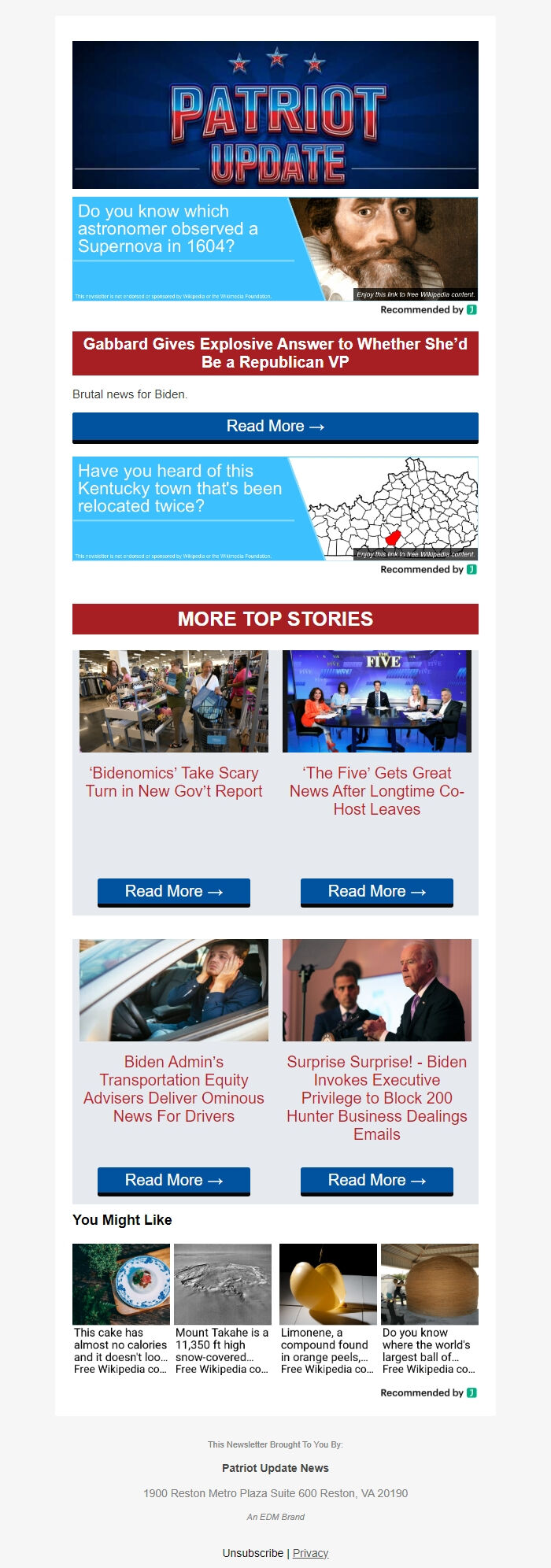Open 'The Five' Gets Great News headline

coord(377,791)
